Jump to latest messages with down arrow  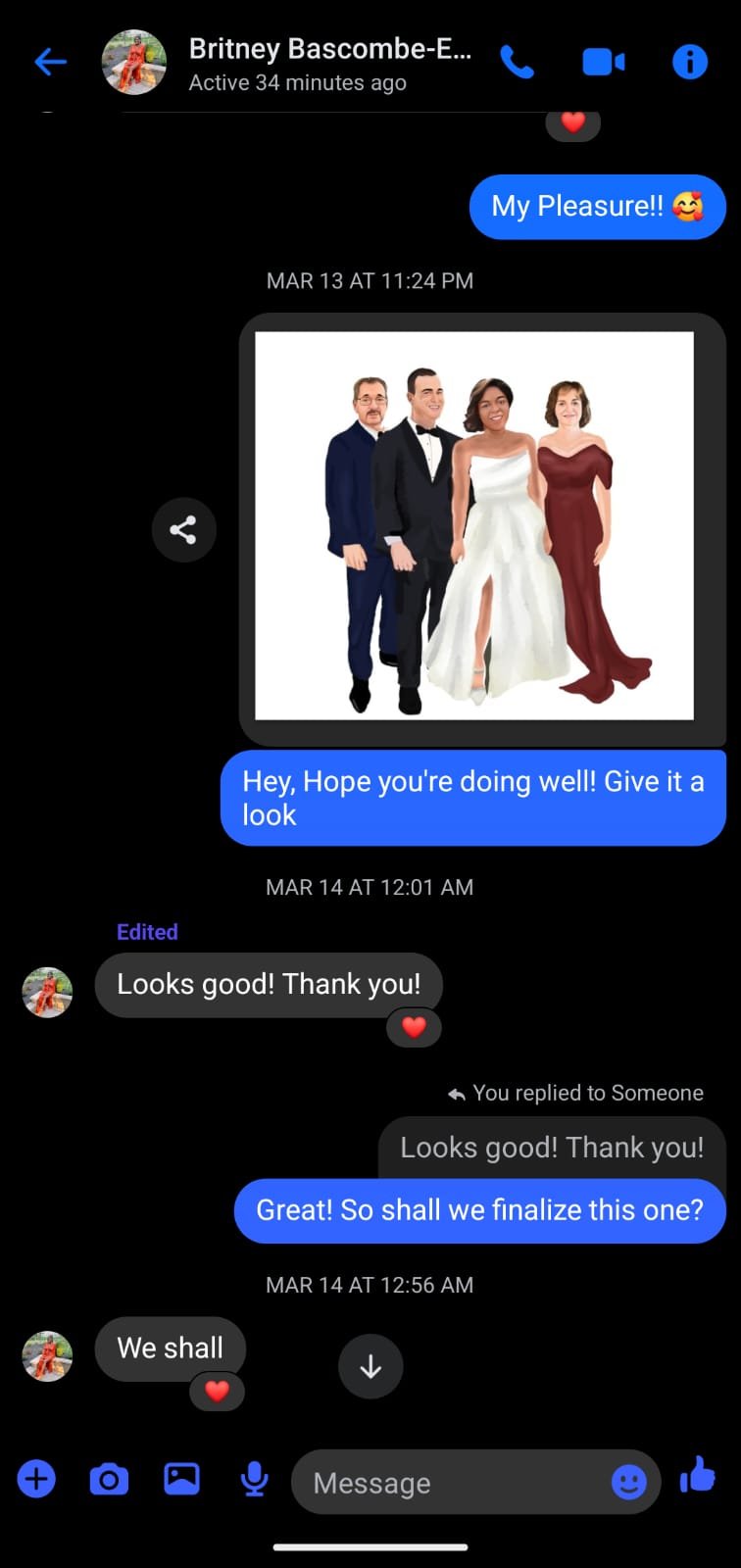coord(370,1366)
